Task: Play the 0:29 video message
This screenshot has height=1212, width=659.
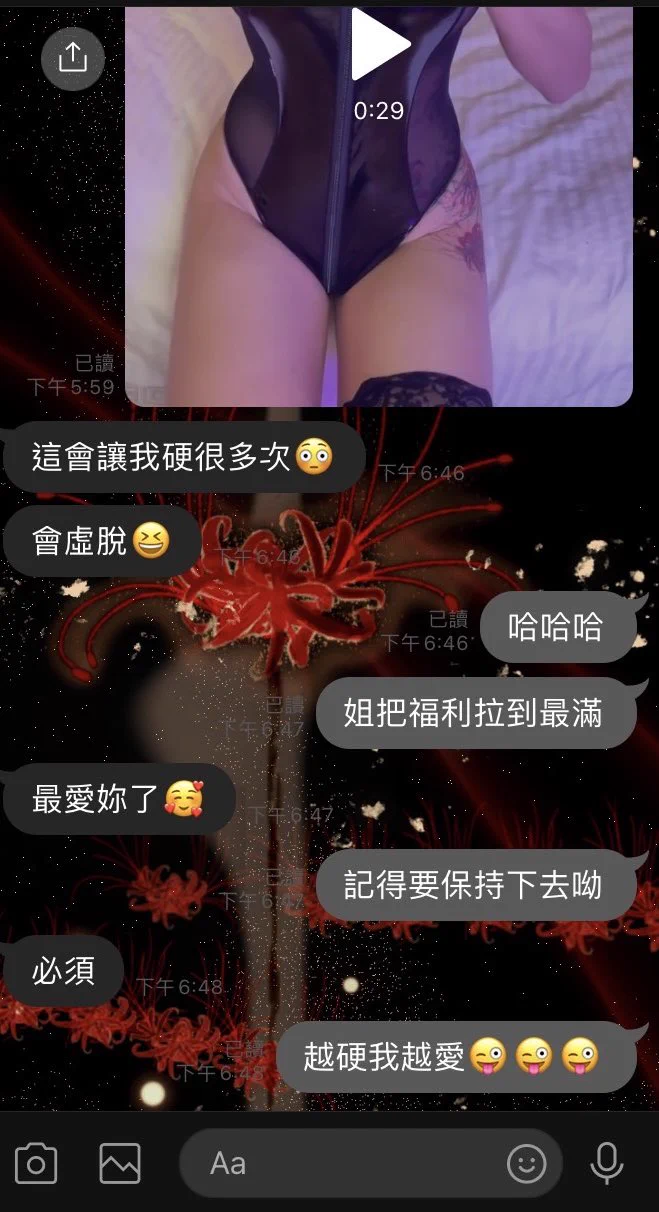Action: (379, 45)
